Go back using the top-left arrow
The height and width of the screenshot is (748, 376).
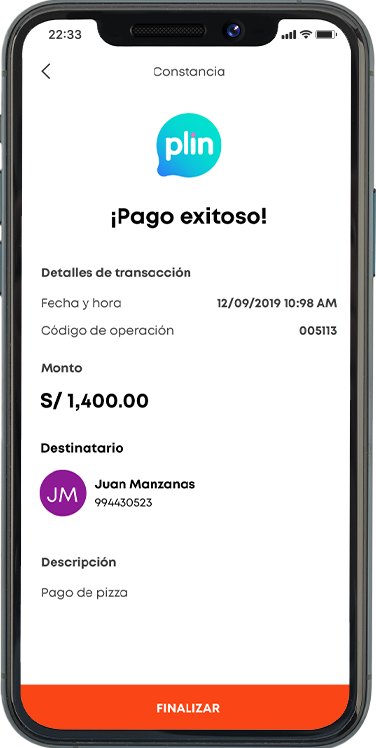pos(46,72)
